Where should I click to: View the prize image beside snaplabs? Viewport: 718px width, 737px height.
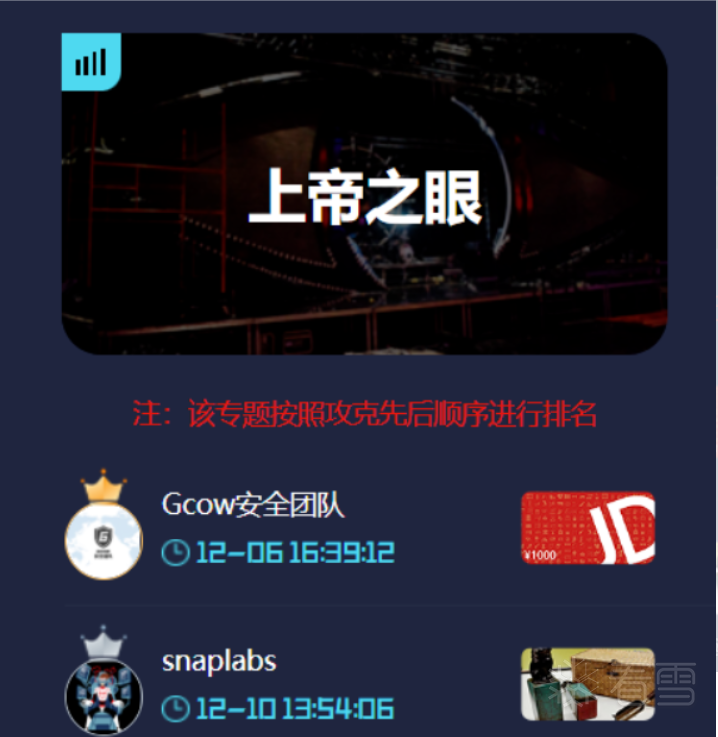pos(588,684)
